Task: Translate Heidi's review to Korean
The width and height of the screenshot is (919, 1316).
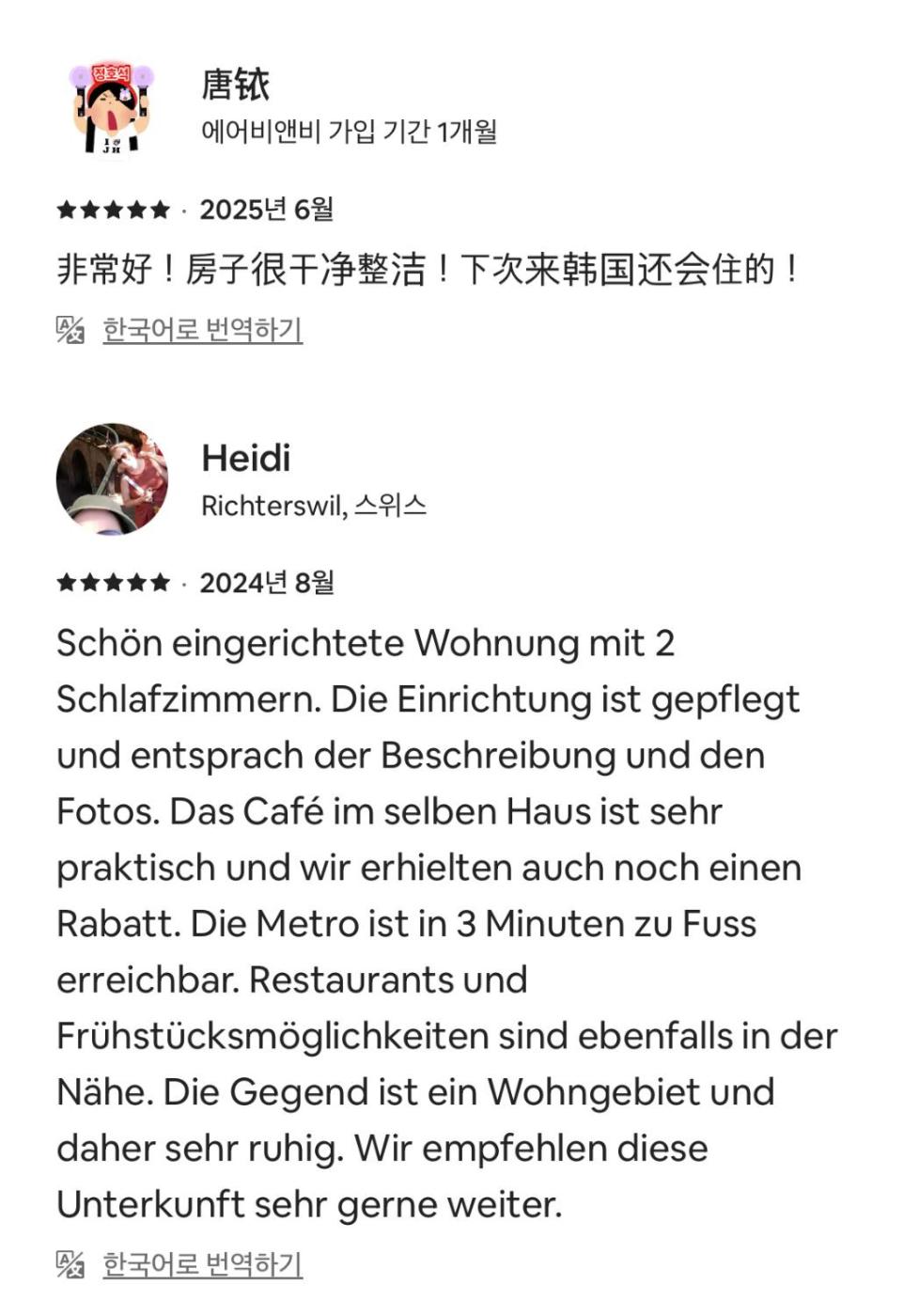Action: coord(201,1264)
